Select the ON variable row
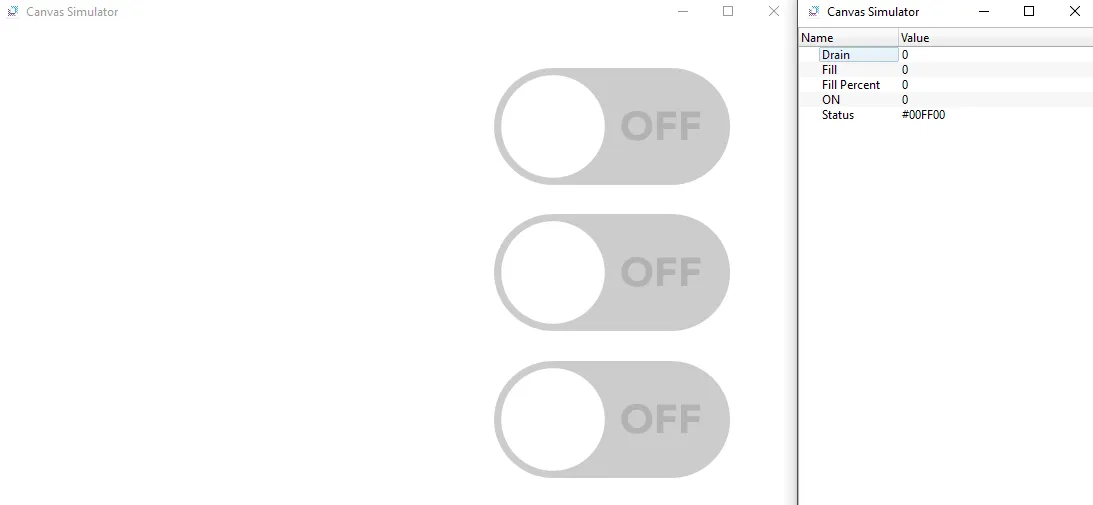 831,100
